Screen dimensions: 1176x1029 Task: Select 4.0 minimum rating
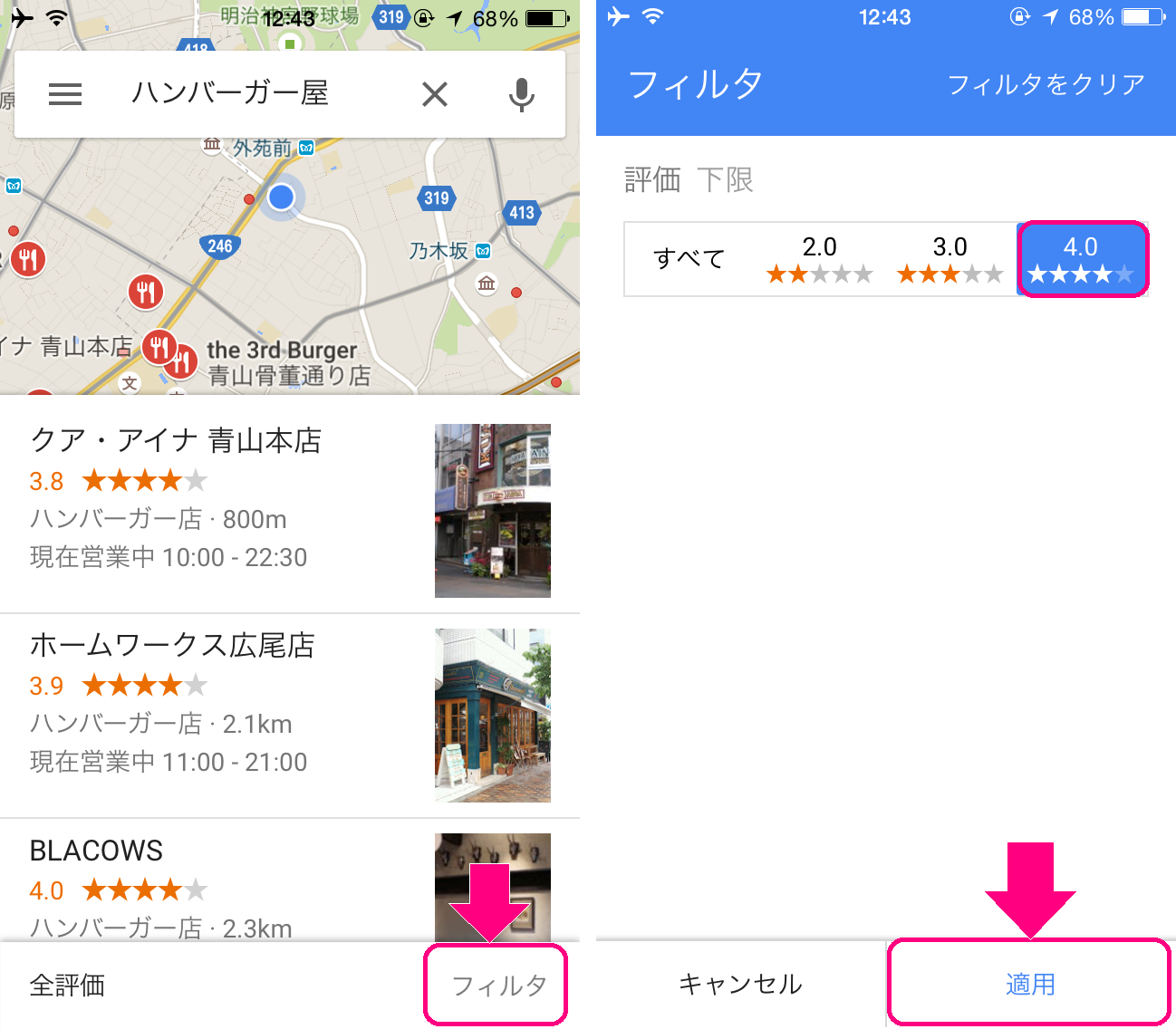click(x=1081, y=259)
